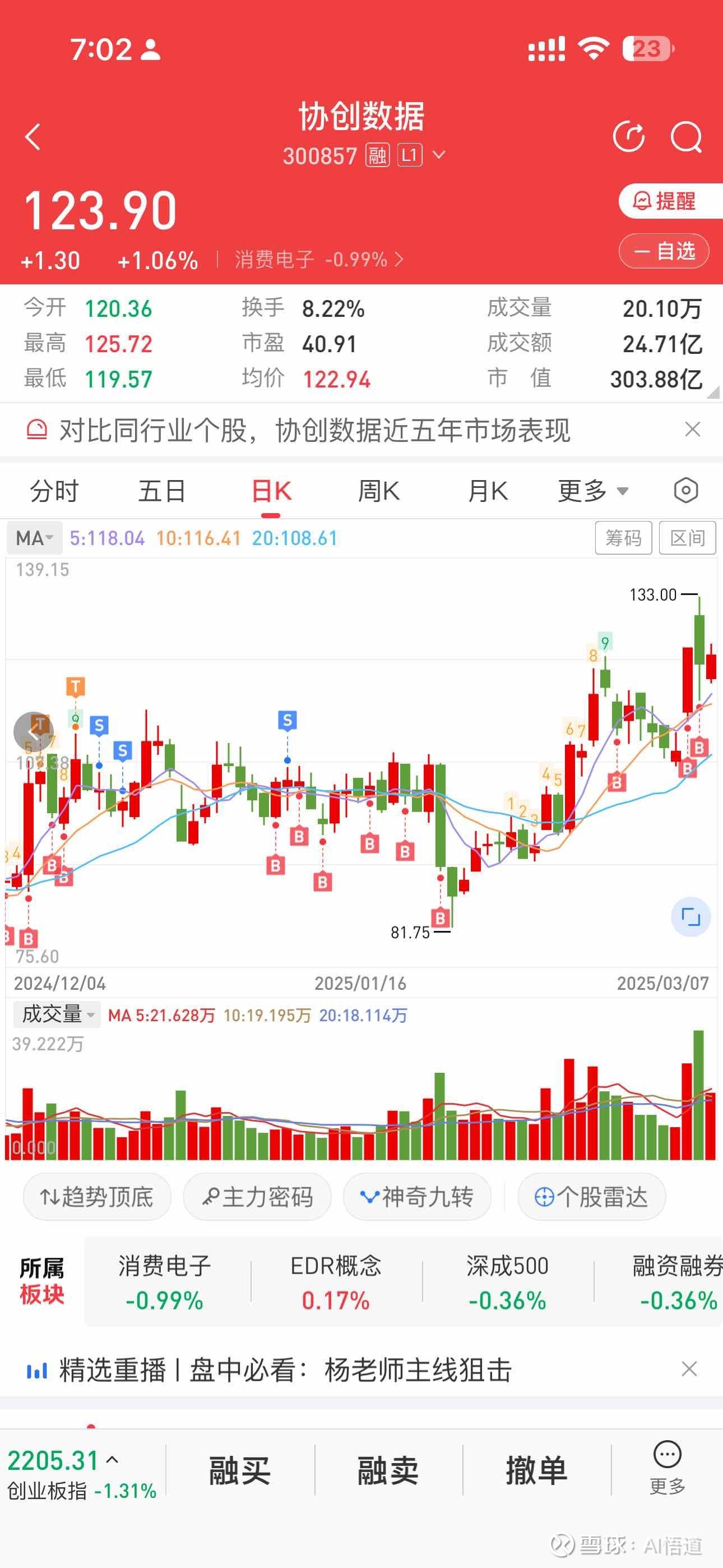Toggle the 区间 range selection mode
723x1568 pixels.
pos(687,537)
